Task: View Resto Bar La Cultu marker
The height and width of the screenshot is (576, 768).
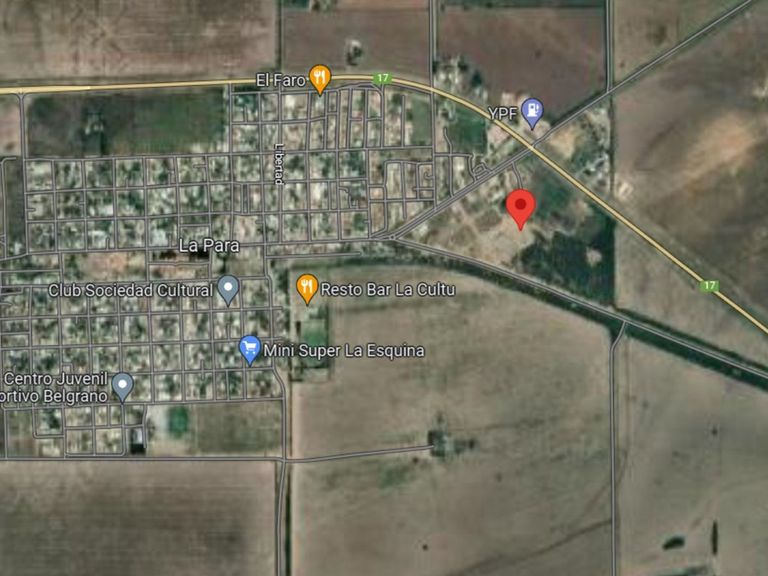Action: tap(308, 289)
